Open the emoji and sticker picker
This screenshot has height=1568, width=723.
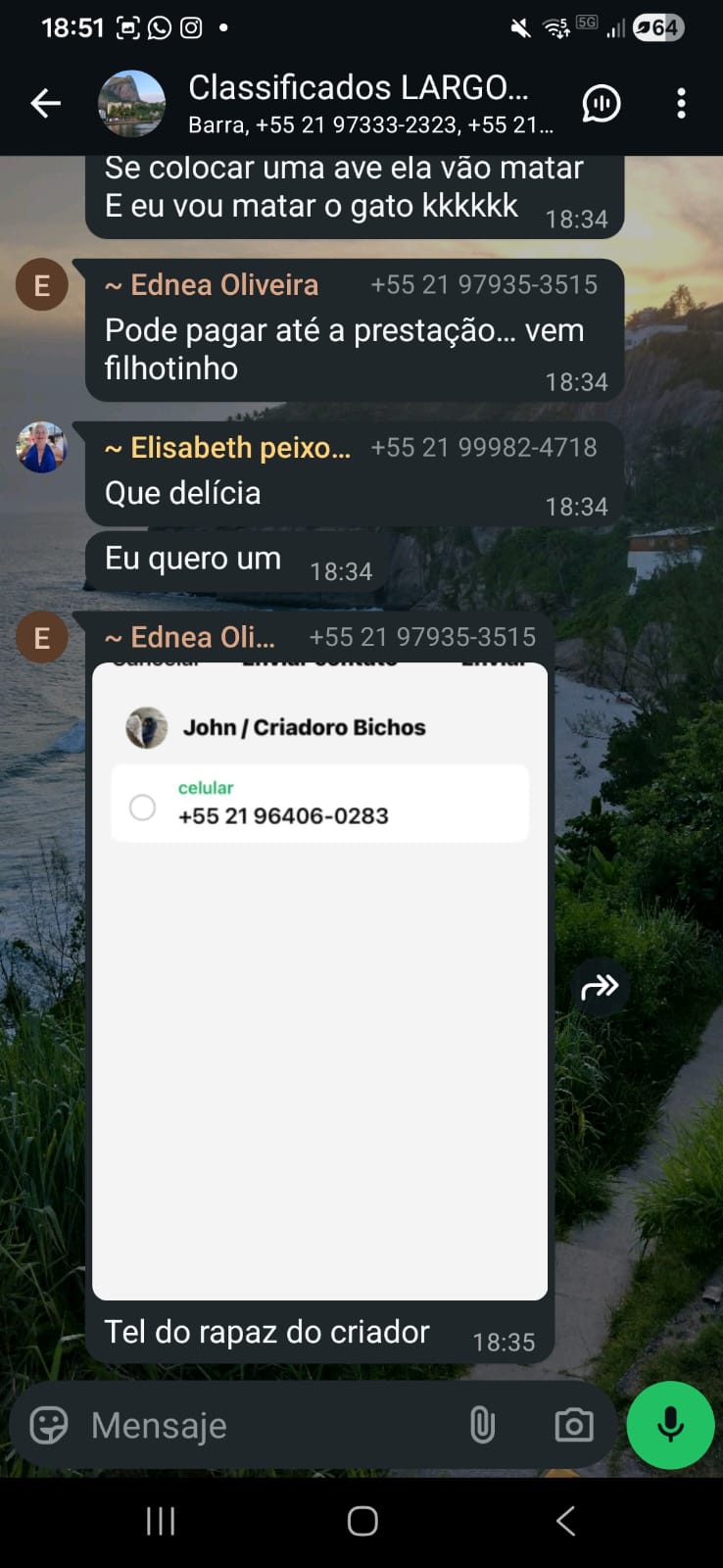click(49, 1425)
